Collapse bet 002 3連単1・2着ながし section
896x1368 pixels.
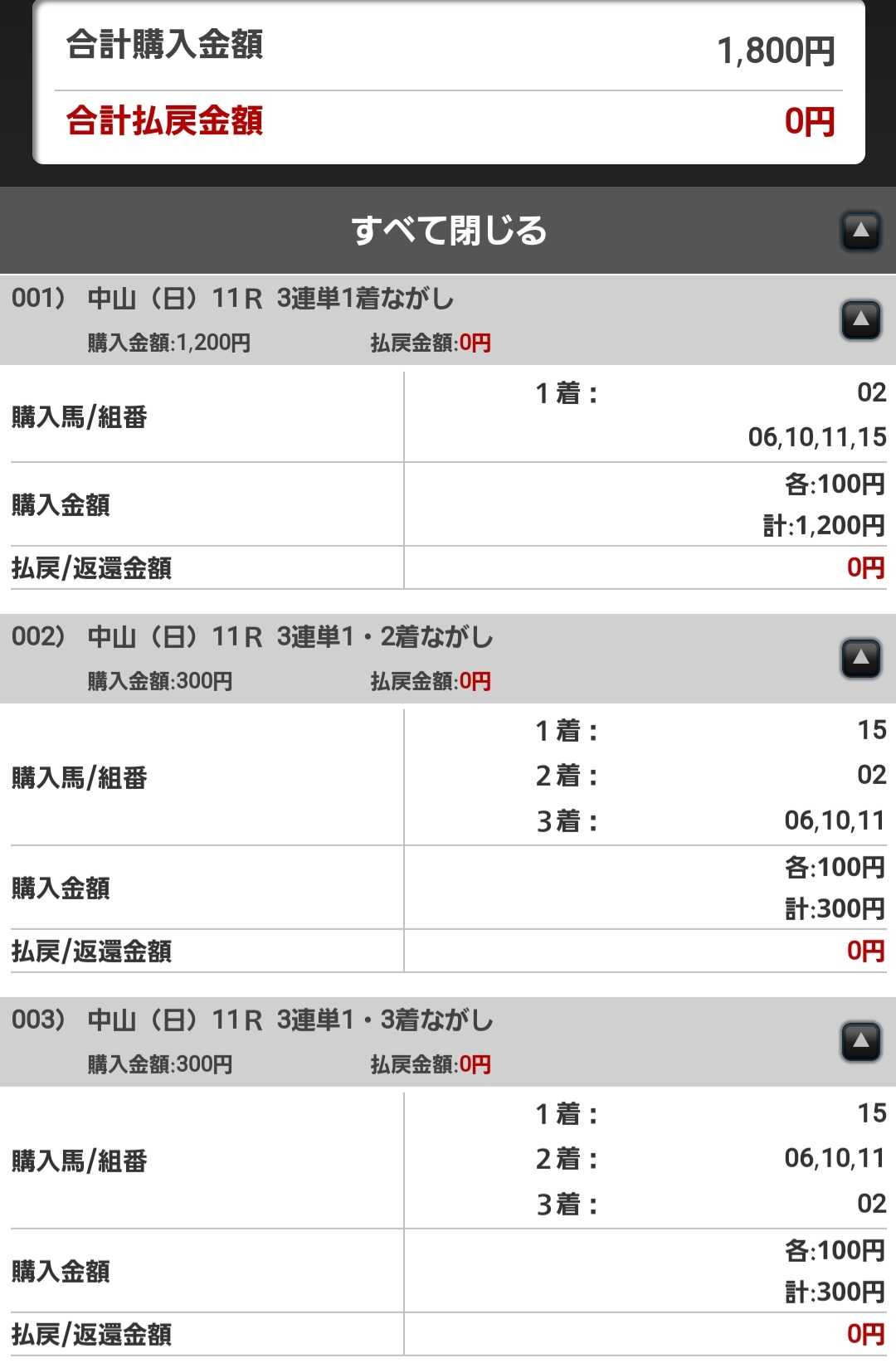pyautogui.click(x=860, y=659)
